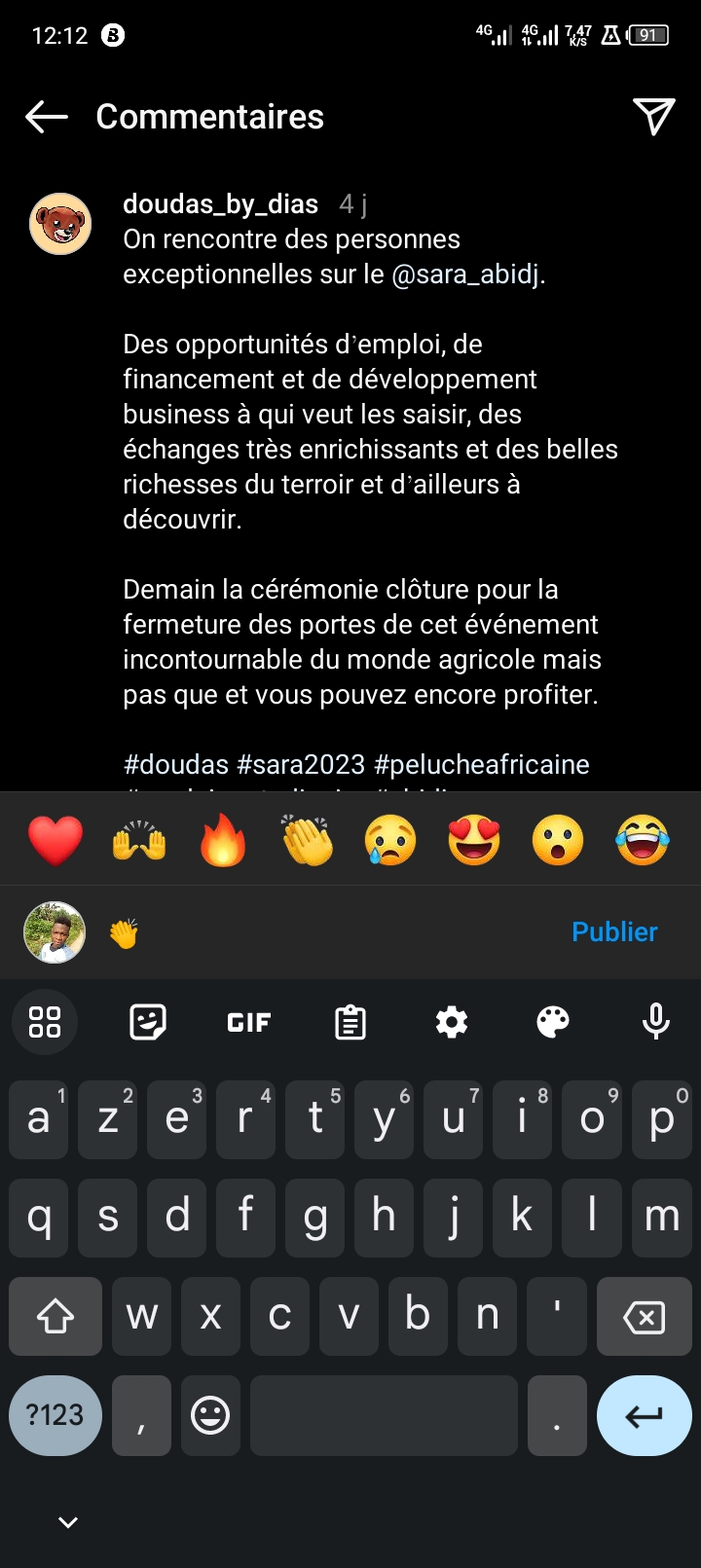Delete the last character with backspace
The image size is (701, 1568).
coord(644,1317)
